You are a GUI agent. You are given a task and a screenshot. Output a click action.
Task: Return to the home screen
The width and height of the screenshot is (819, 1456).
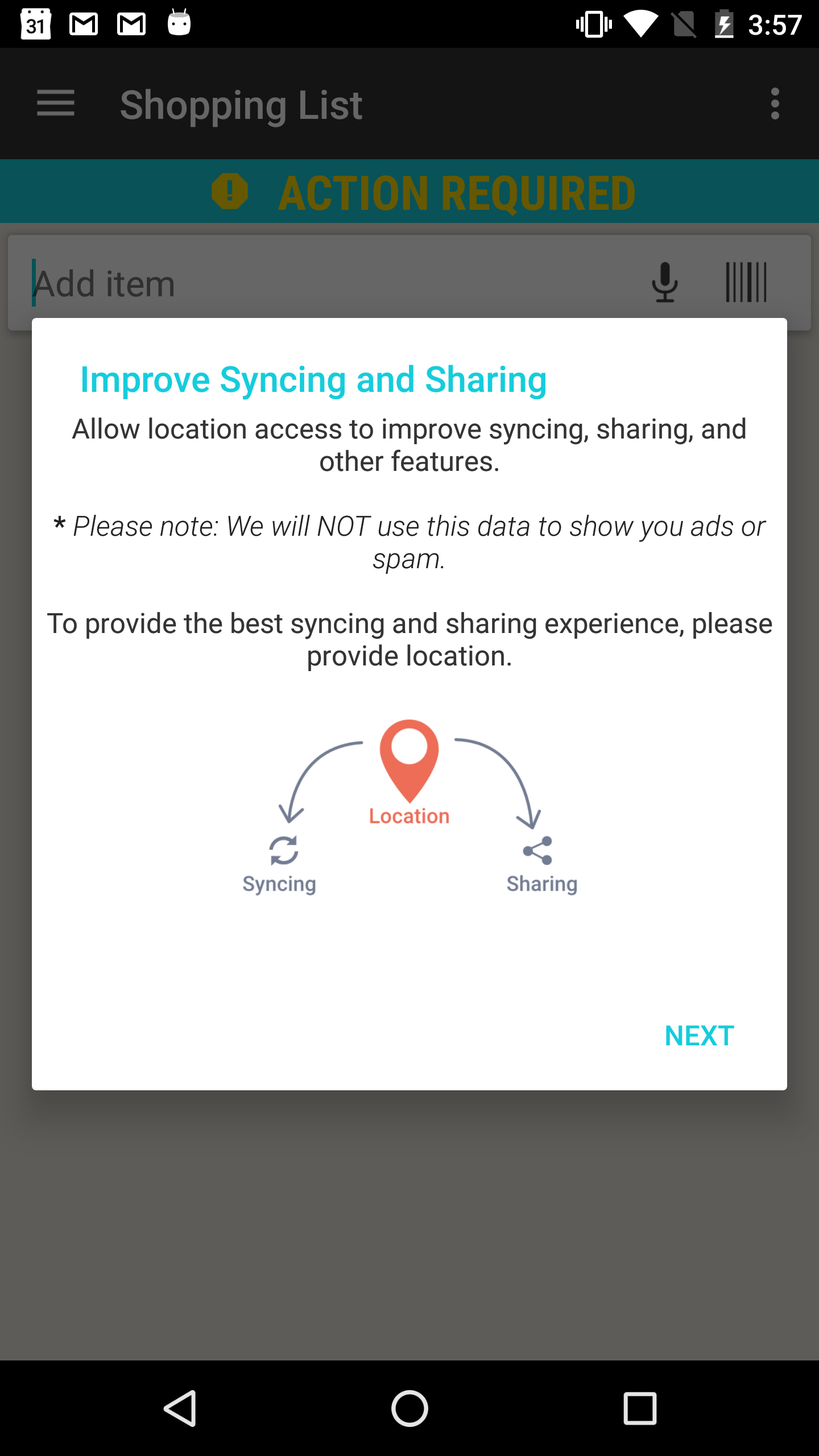pos(409,1408)
